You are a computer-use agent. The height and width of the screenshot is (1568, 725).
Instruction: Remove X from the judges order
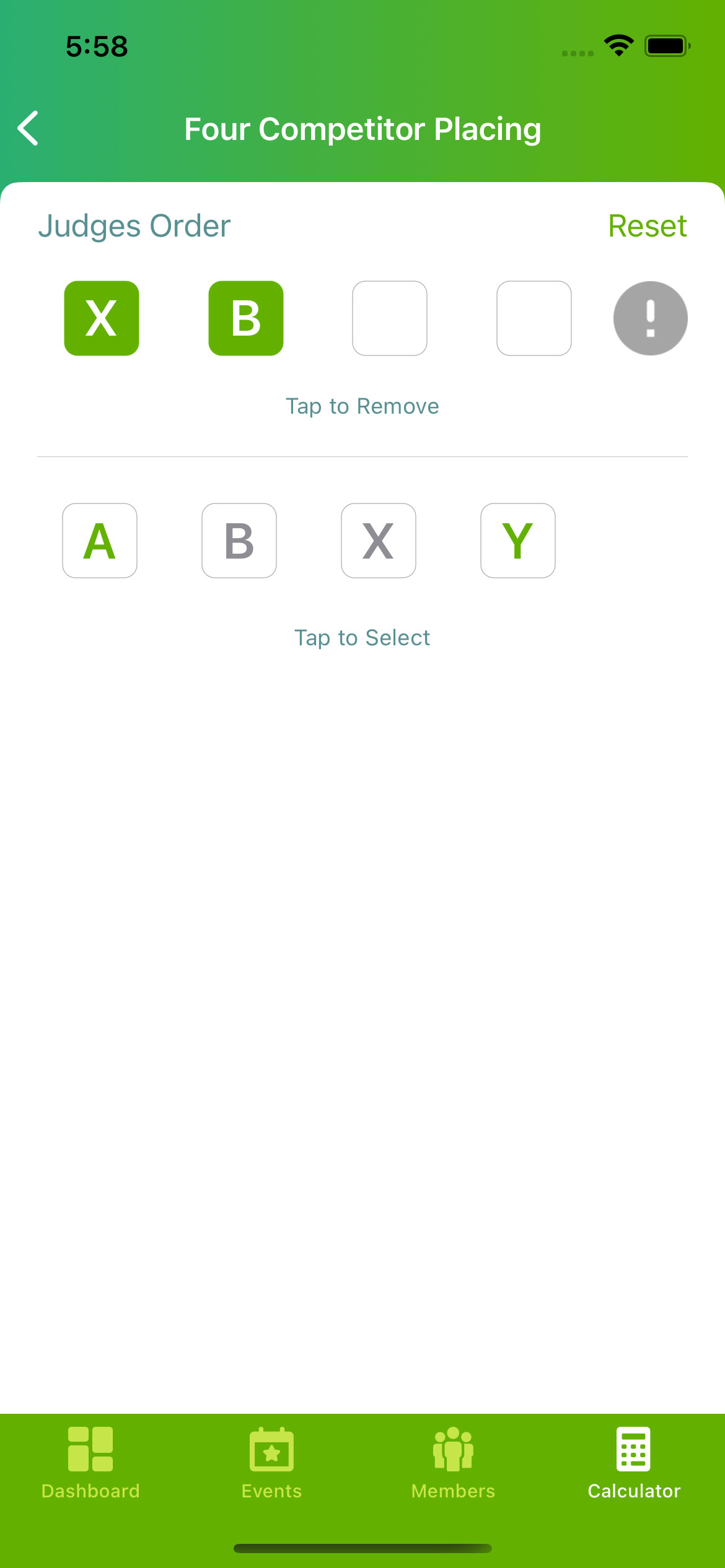click(102, 318)
